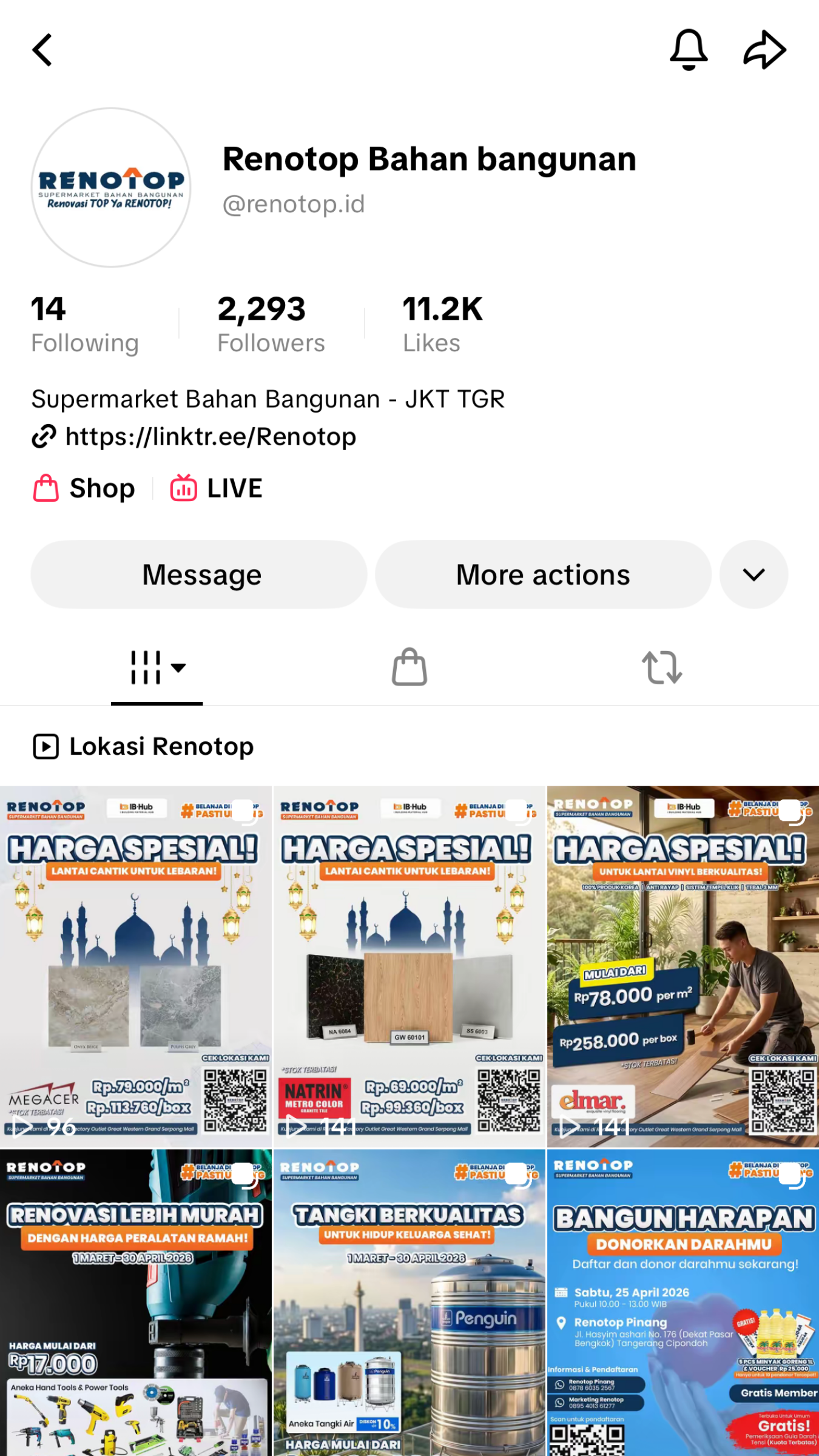Expand the suggested accounts chevron
Viewport: 819px width, 1456px height.
pyautogui.click(x=753, y=575)
